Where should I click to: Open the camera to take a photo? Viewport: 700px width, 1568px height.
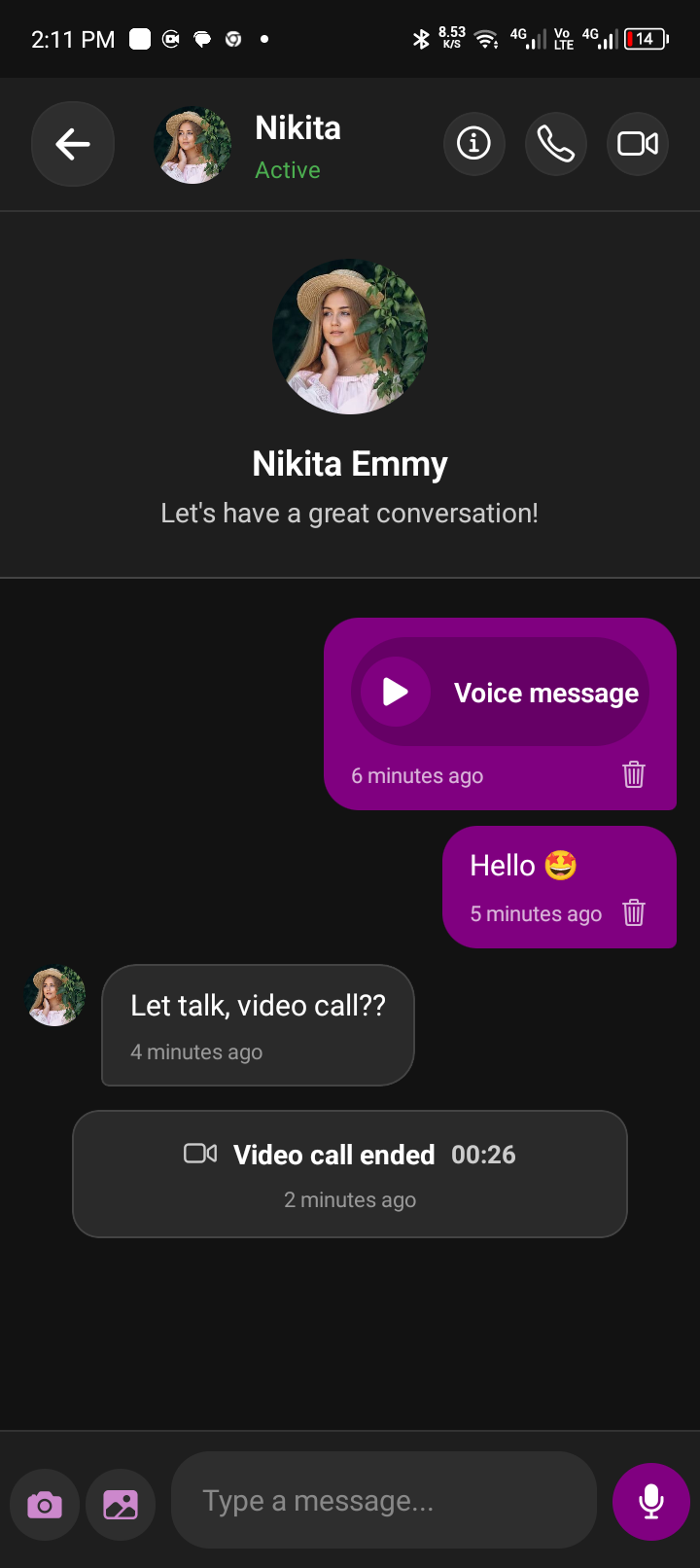tap(45, 1505)
